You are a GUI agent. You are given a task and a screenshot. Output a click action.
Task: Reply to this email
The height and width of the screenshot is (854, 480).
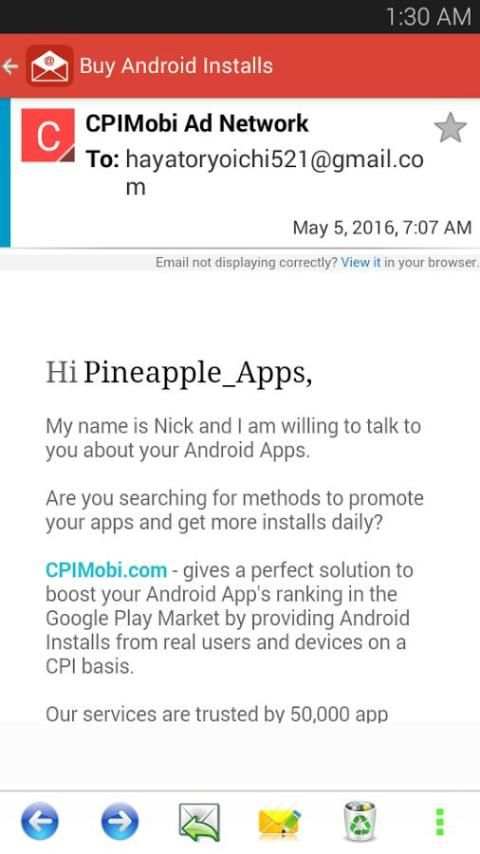[x=199, y=821]
